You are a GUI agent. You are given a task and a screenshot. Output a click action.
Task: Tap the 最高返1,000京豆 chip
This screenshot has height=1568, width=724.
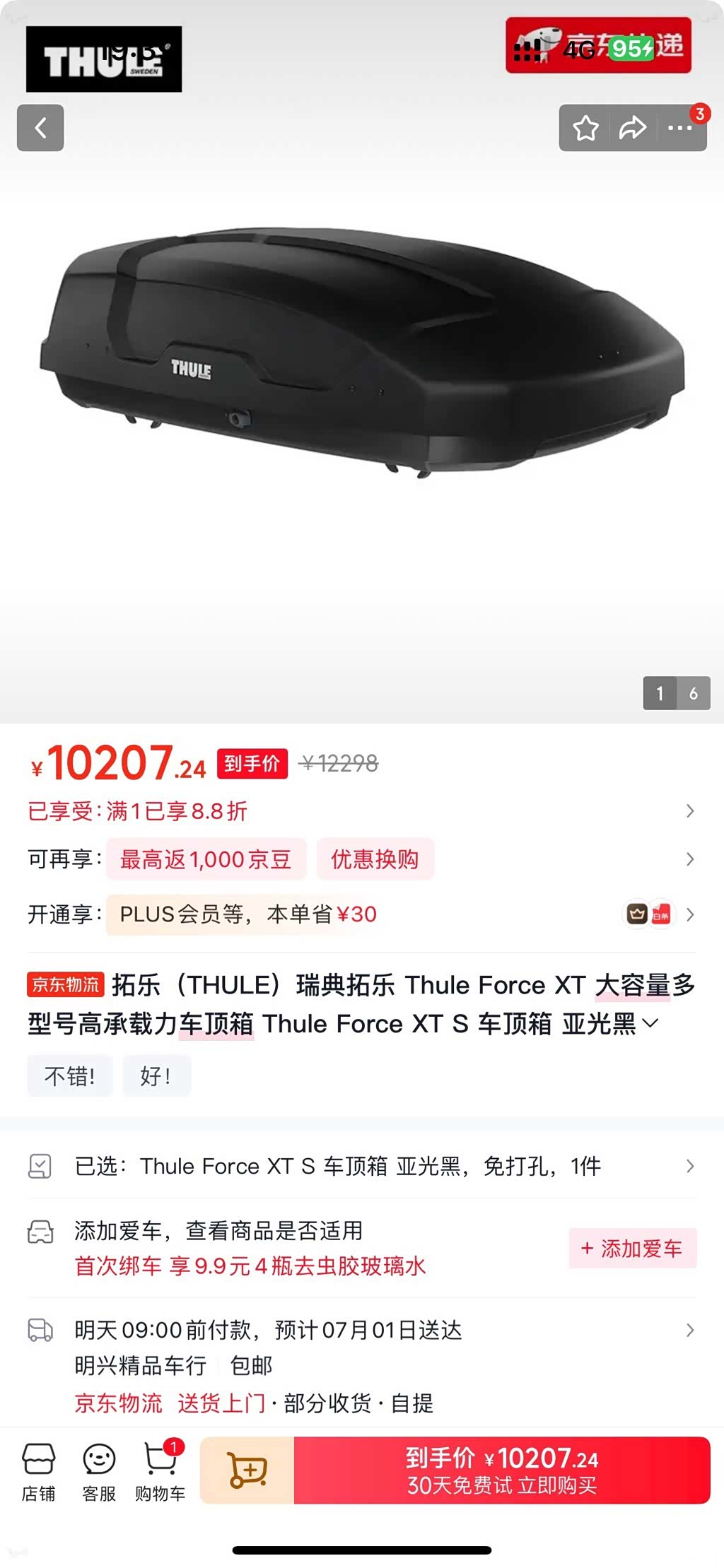click(206, 859)
